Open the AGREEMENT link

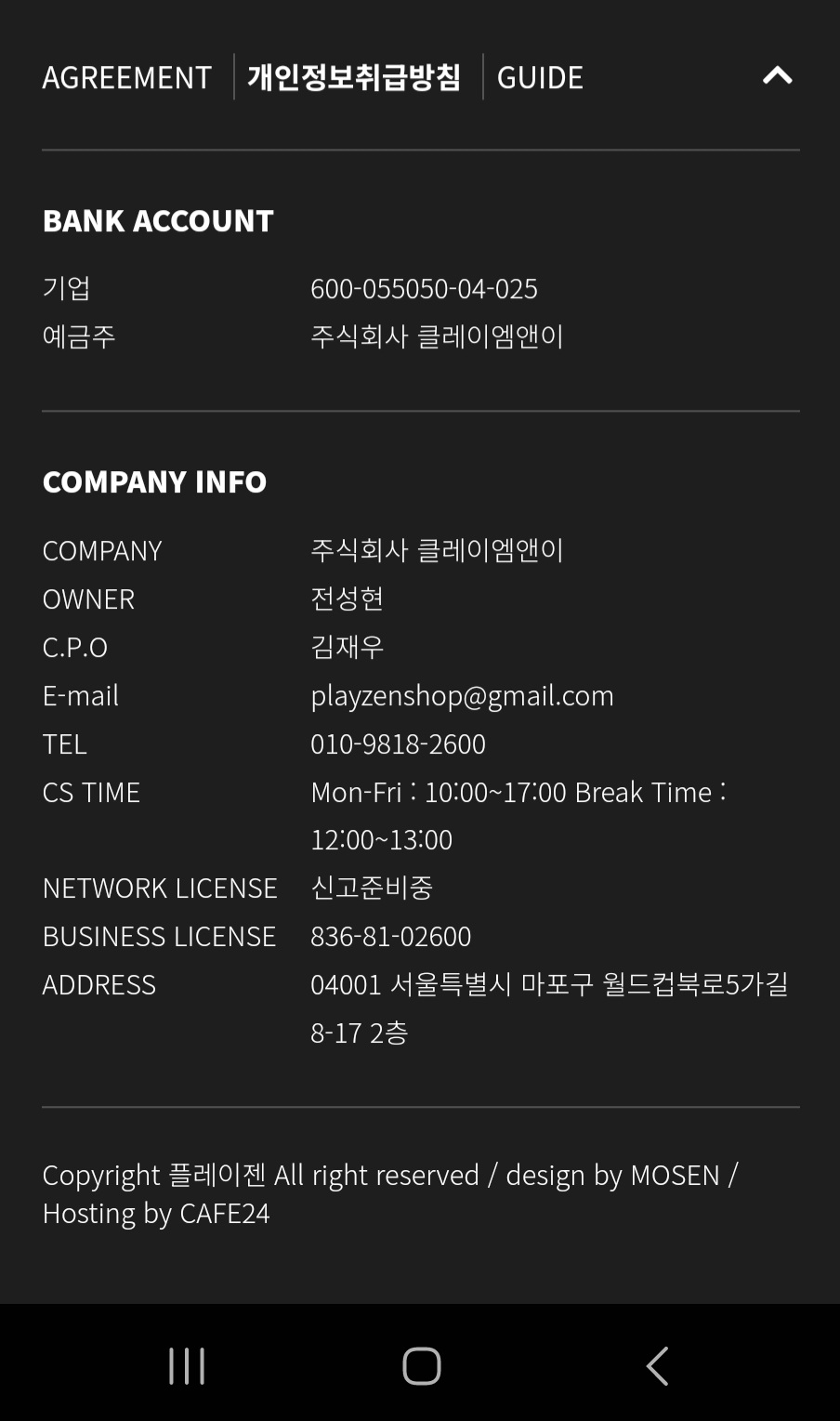(127, 77)
